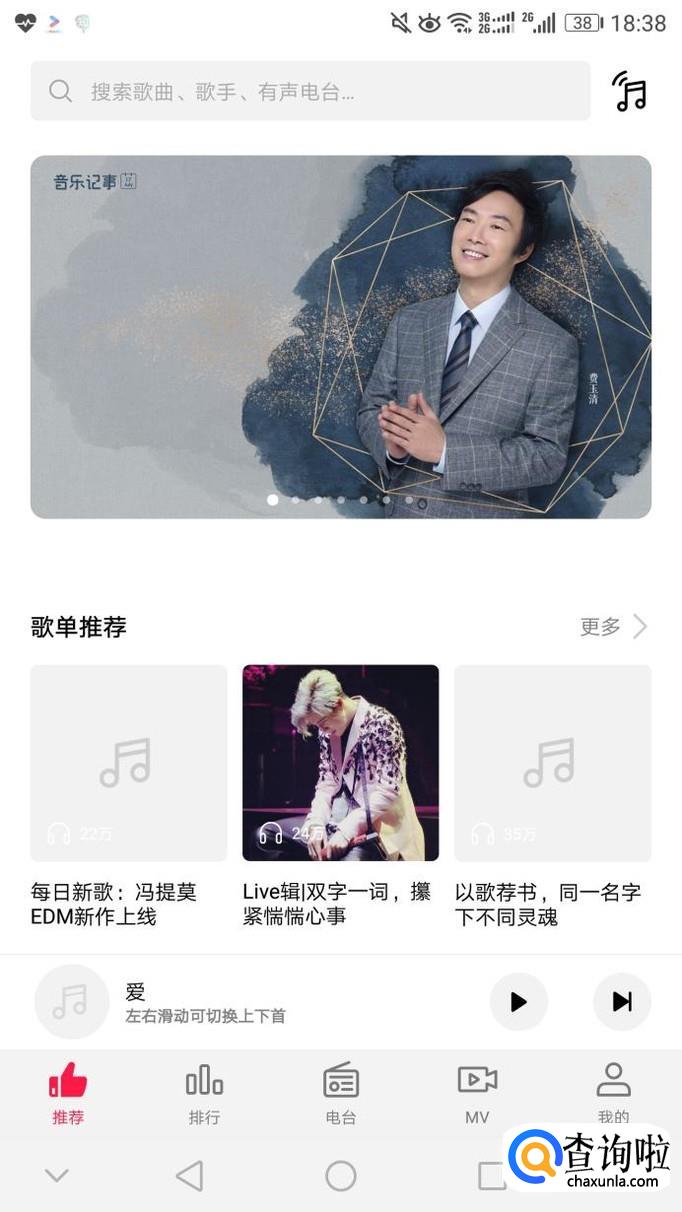682x1212 pixels.
Task: Switch to the 排行 tab
Action: pos(204,1093)
